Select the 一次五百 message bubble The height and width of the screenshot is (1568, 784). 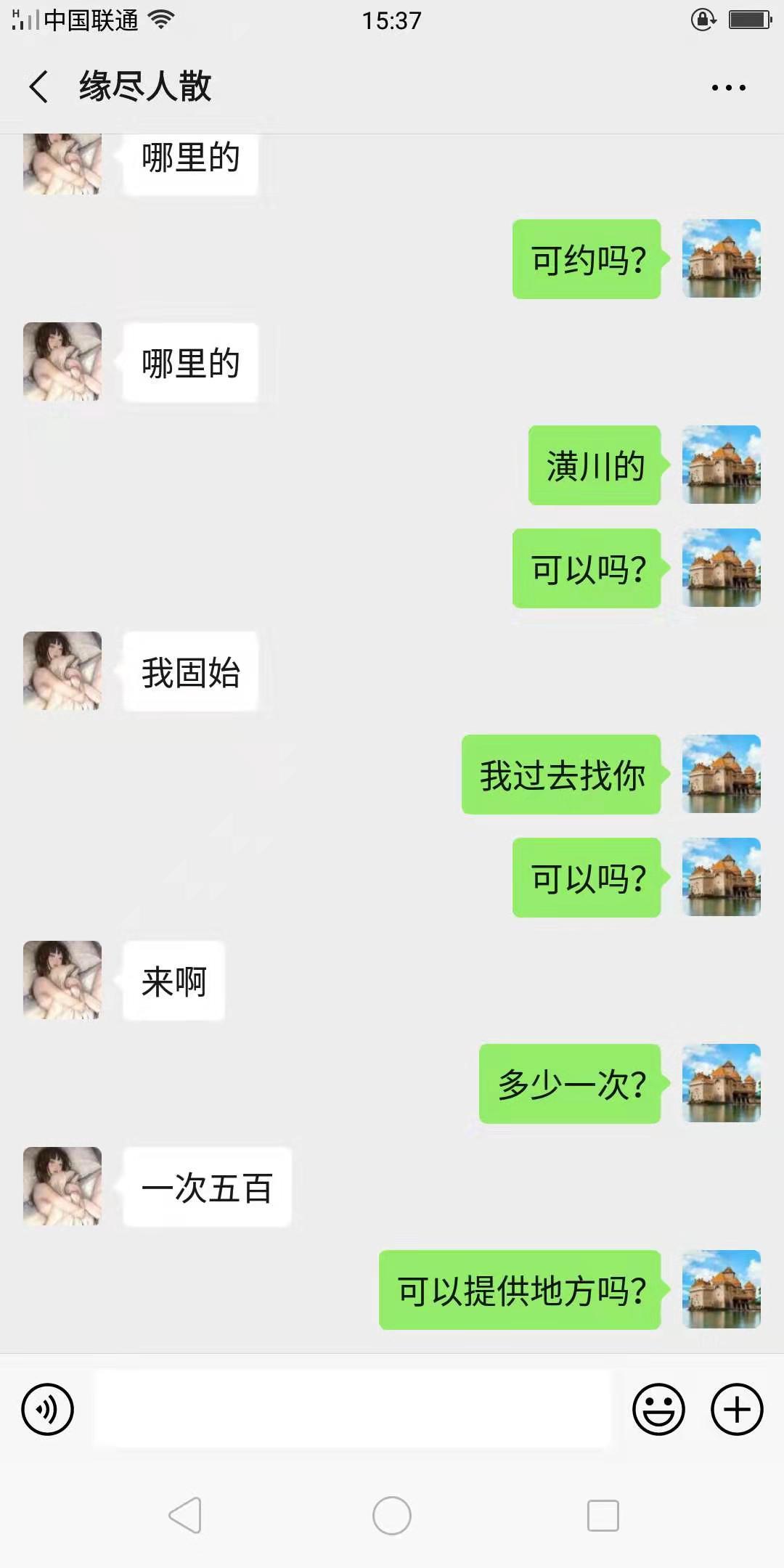pyautogui.click(x=207, y=1186)
